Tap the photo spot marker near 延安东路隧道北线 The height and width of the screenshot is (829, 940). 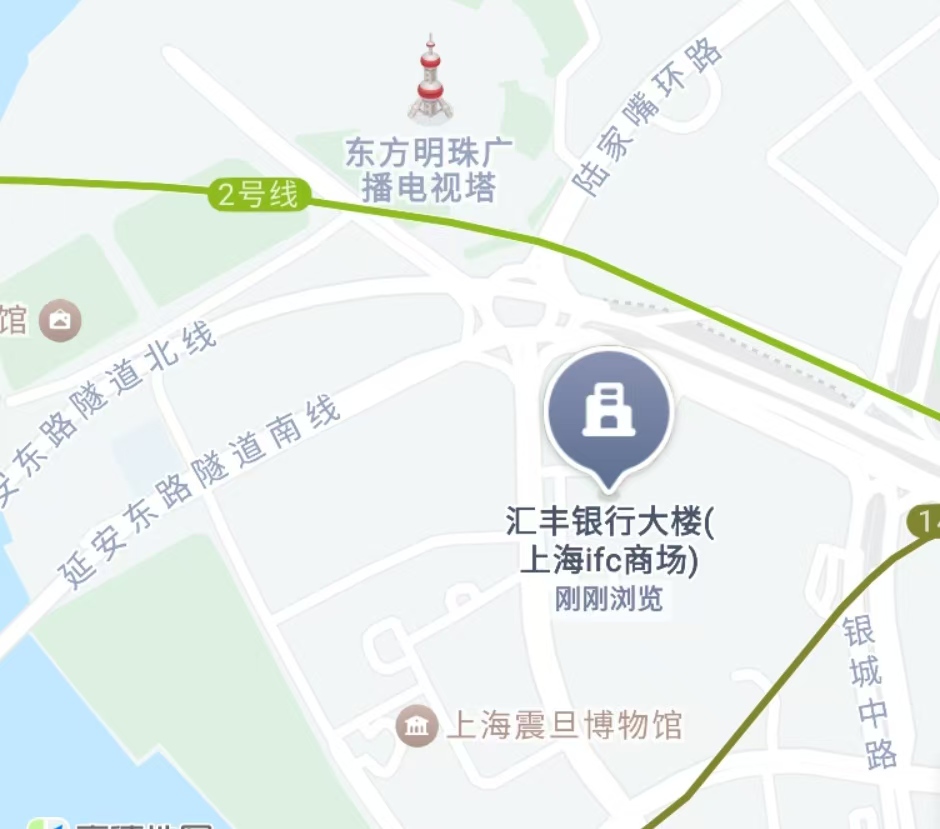(61, 321)
